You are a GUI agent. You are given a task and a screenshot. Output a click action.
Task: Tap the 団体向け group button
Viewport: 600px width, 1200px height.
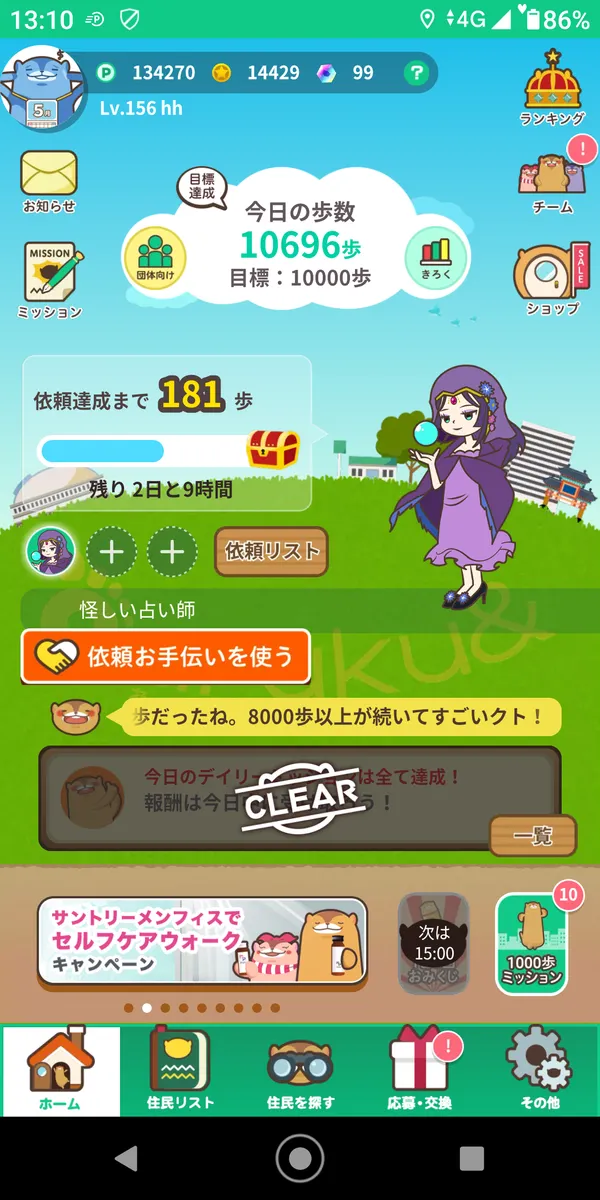pyautogui.click(x=154, y=257)
